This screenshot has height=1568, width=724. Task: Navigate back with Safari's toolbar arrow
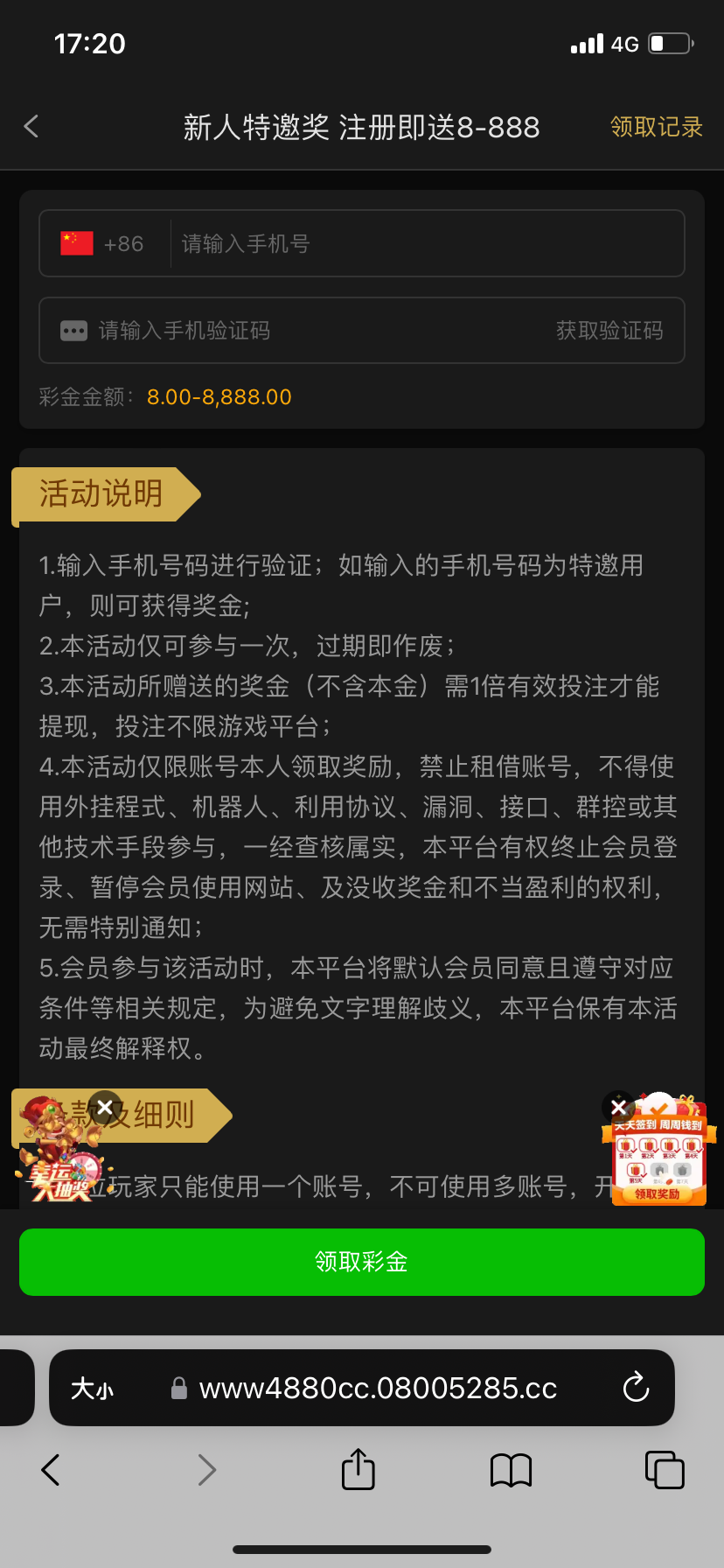point(51,1470)
